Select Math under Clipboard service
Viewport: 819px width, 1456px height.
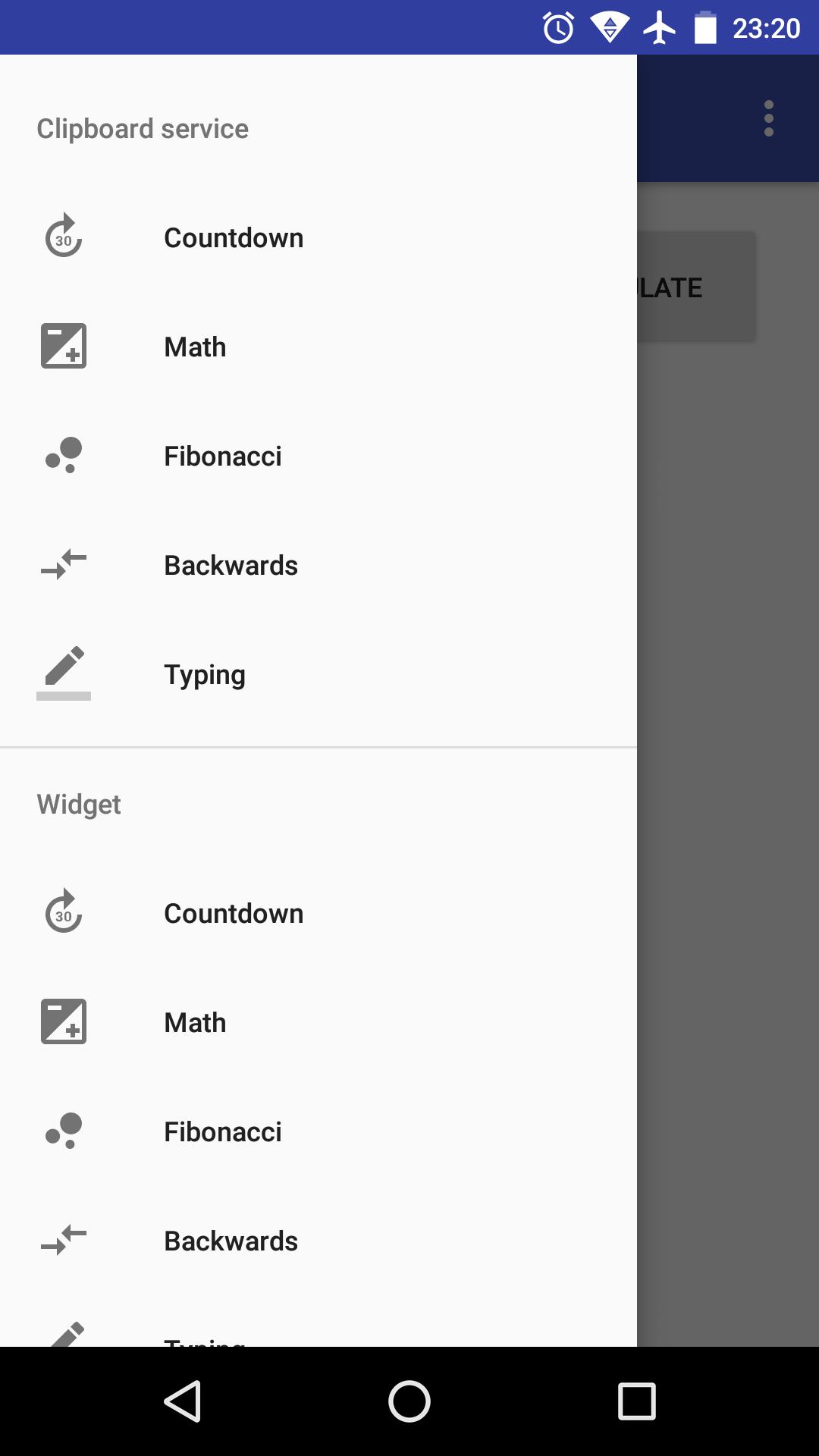point(318,347)
